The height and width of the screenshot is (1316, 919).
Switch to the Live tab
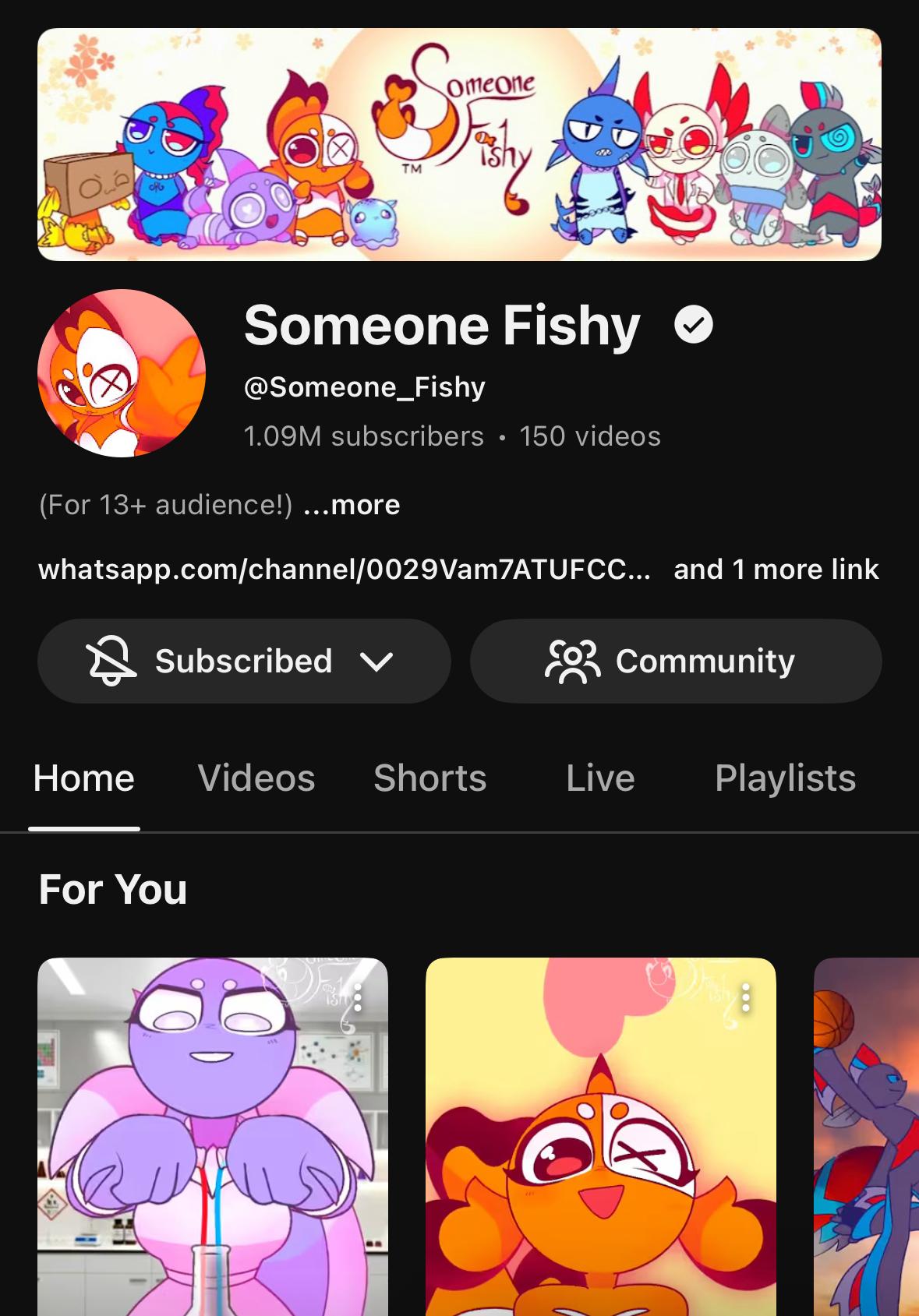pyautogui.click(x=600, y=778)
